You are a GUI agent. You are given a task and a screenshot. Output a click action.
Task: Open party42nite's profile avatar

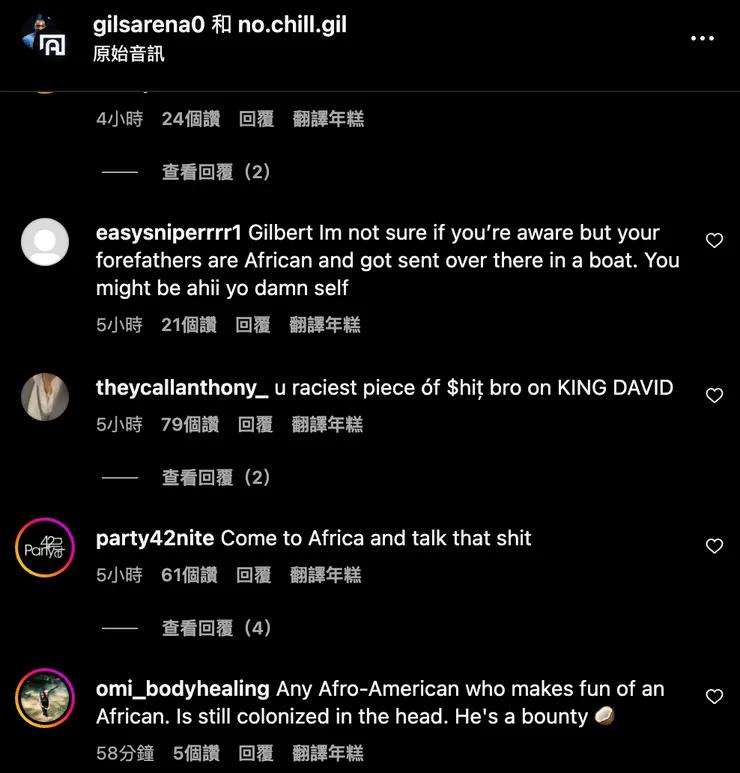pyautogui.click(x=45, y=547)
